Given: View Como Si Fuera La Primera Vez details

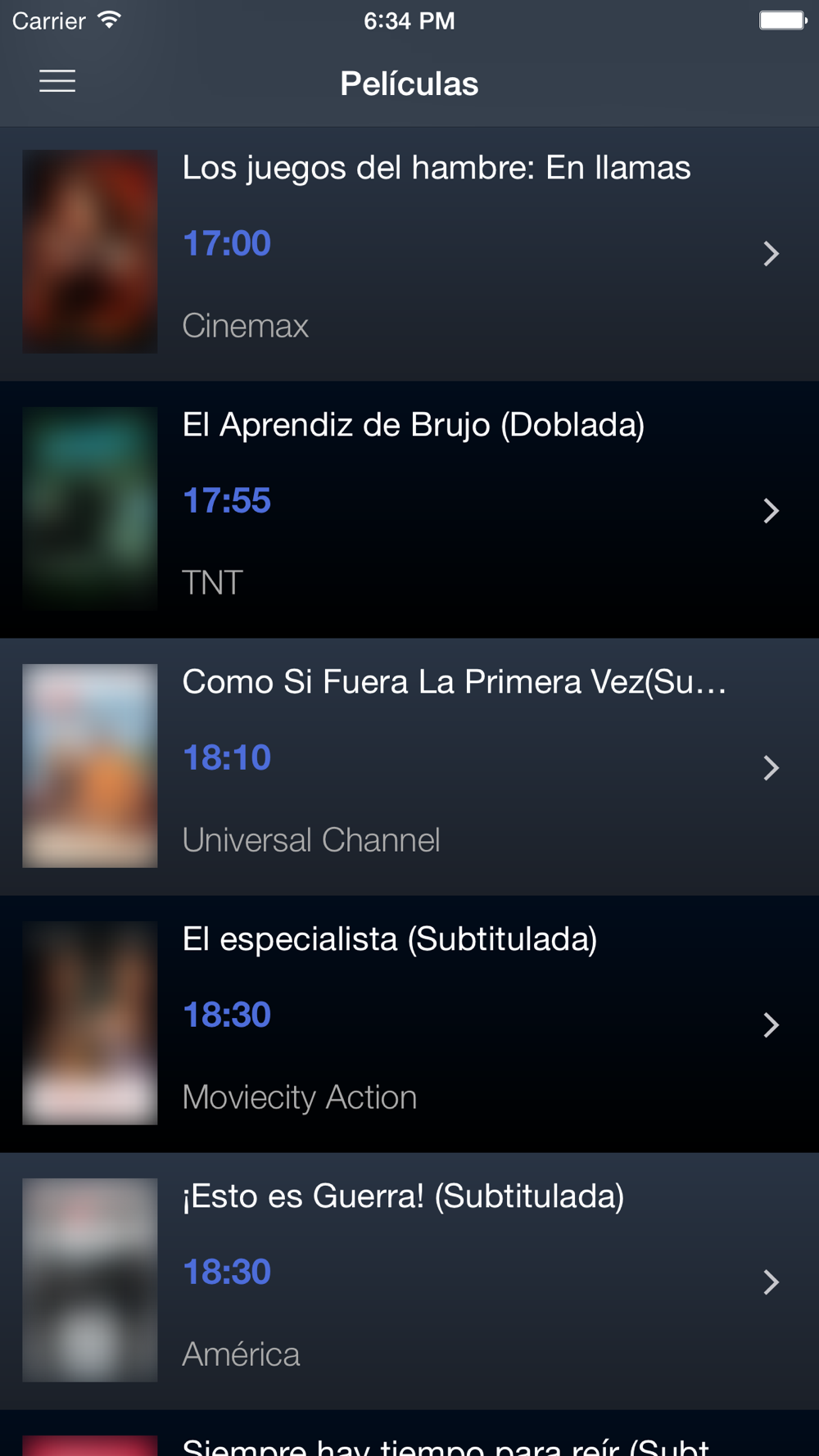Looking at the screenshot, I should [x=409, y=766].
